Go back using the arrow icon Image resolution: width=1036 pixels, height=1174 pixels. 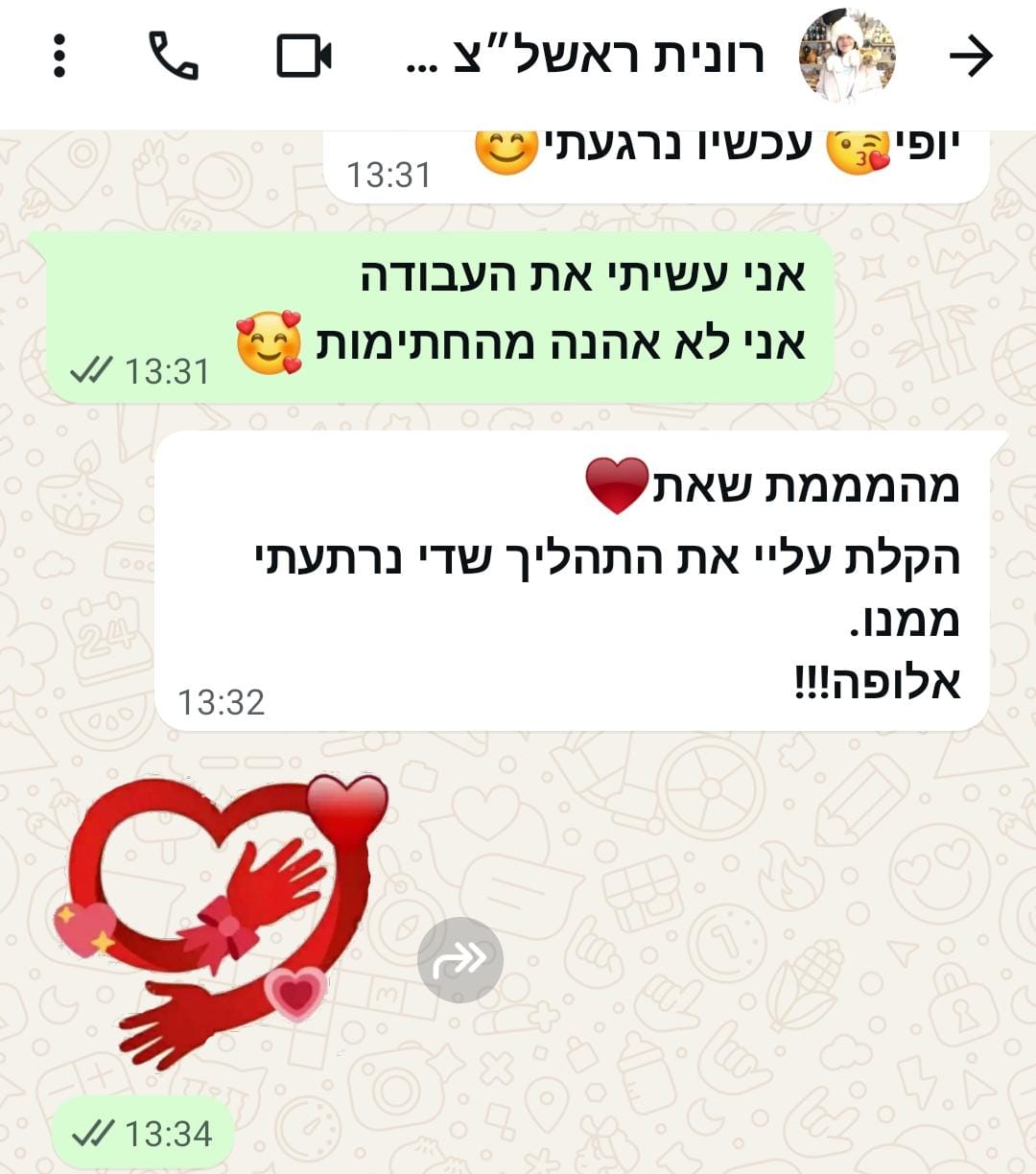click(x=971, y=56)
